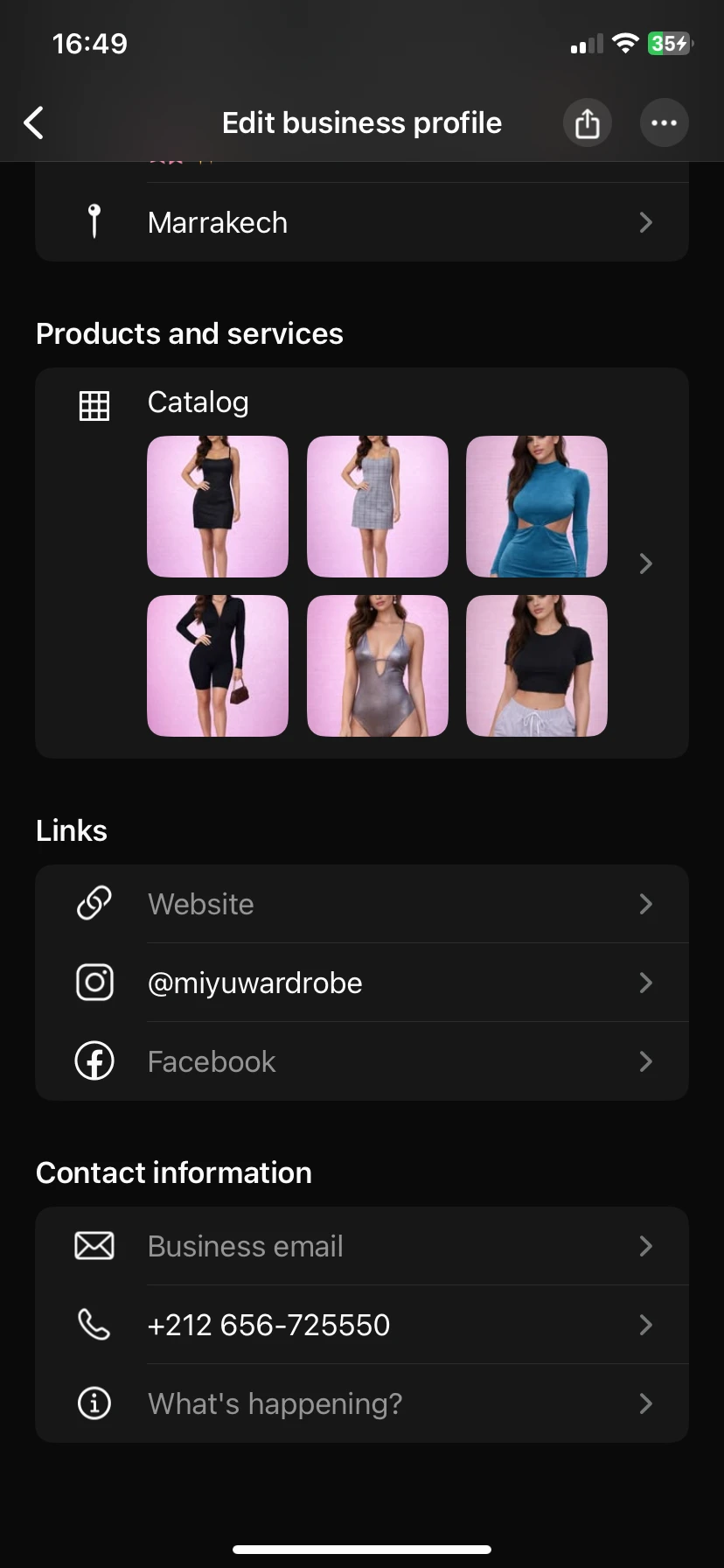The height and width of the screenshot is (1568, 724).
Task: Open the Marrakech location row
Action: click(362, 223)
